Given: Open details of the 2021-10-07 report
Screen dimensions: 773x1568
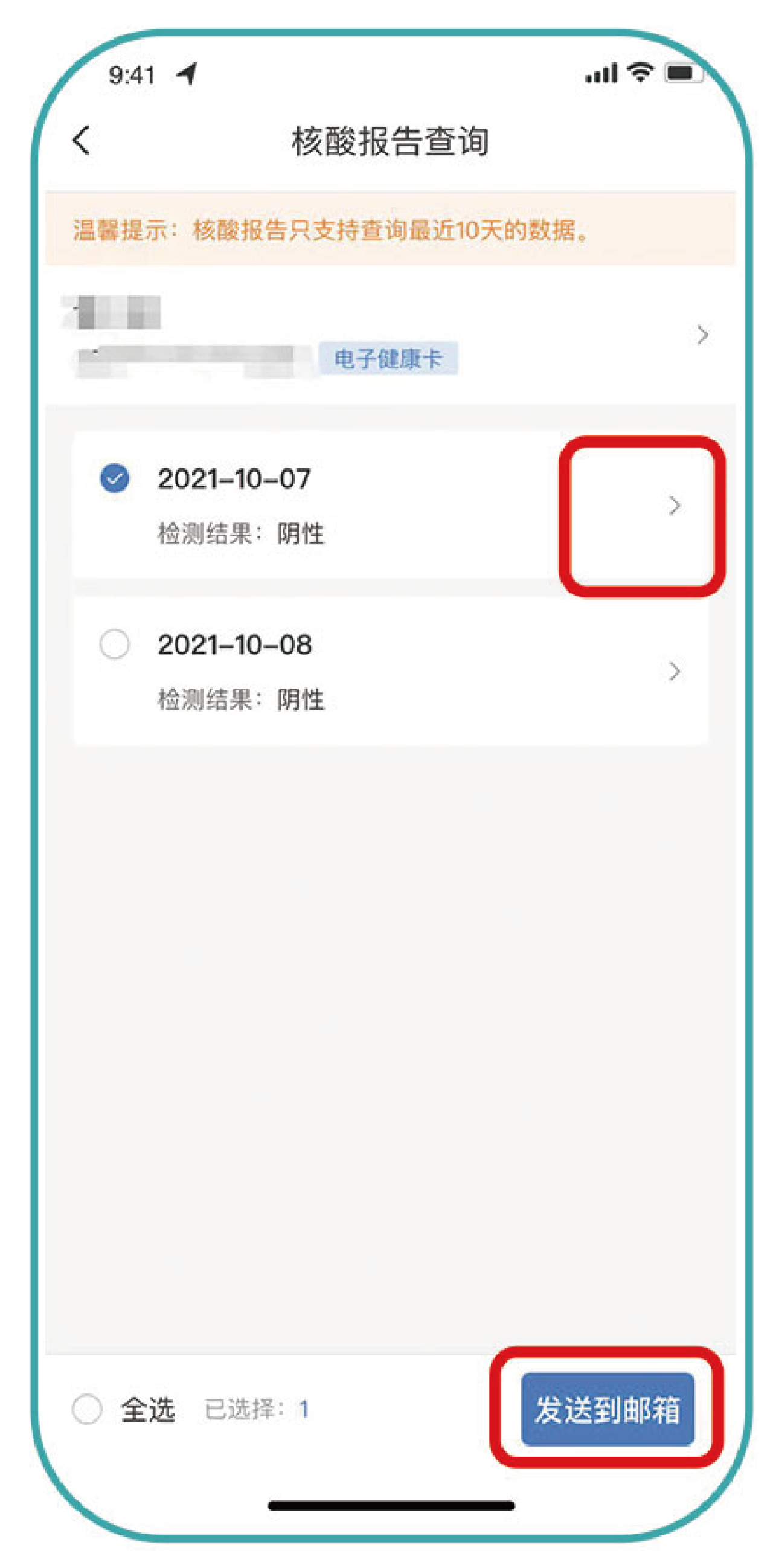Looking at the screenshot, I should pos(674,506).
